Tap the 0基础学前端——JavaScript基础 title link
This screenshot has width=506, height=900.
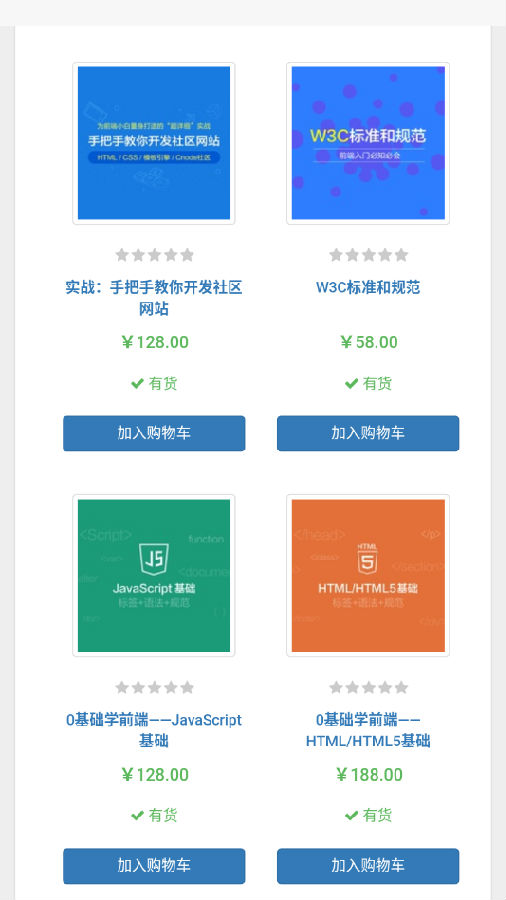coord(154,730)
